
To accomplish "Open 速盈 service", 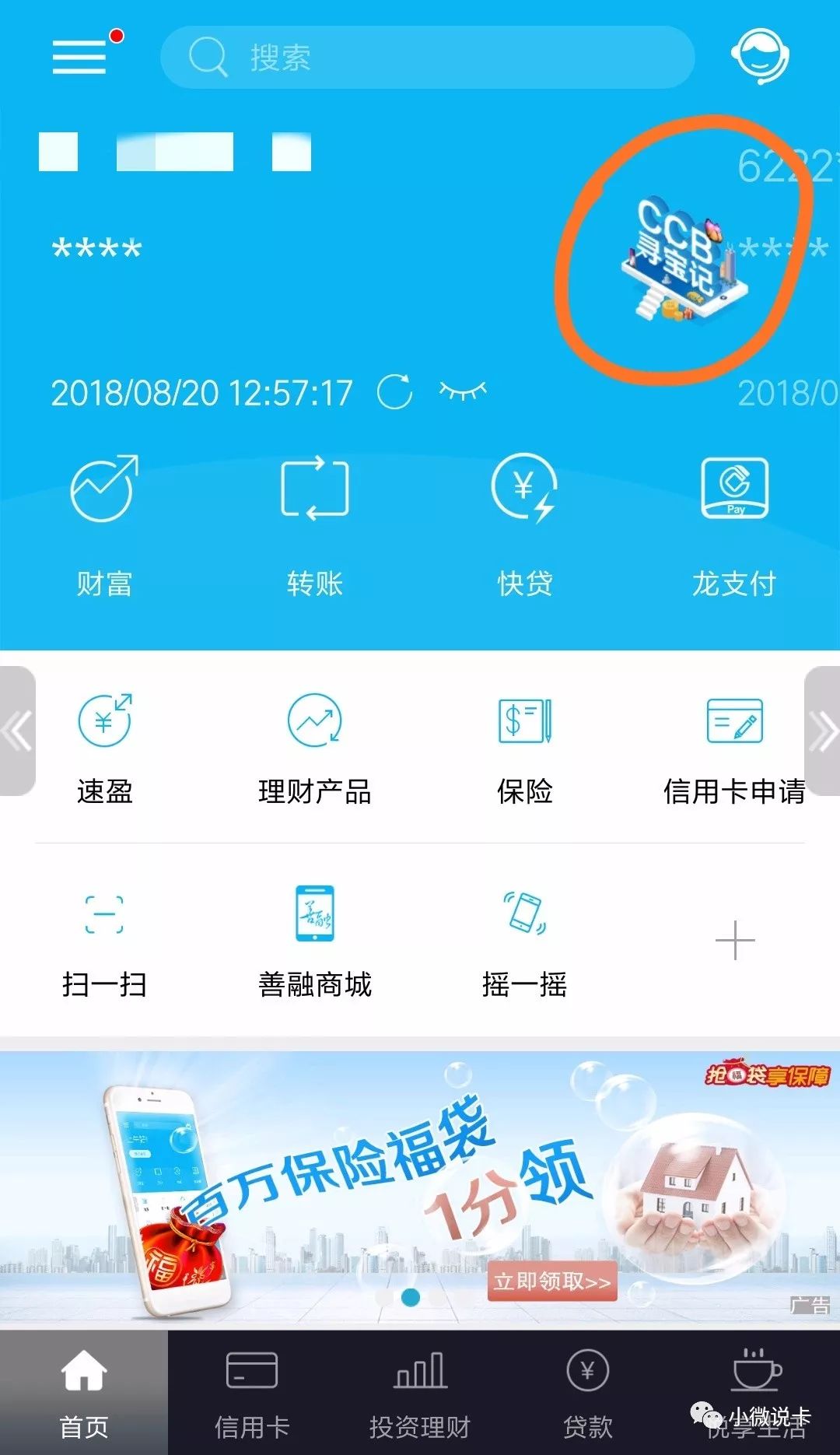I will click(104, 747).
